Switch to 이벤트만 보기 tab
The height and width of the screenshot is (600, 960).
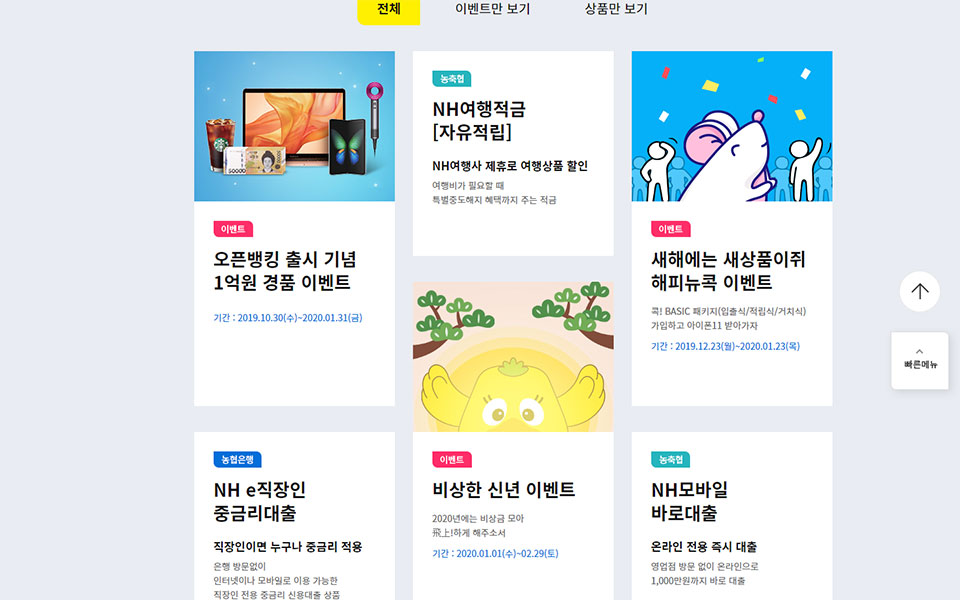tap(492, 10)
